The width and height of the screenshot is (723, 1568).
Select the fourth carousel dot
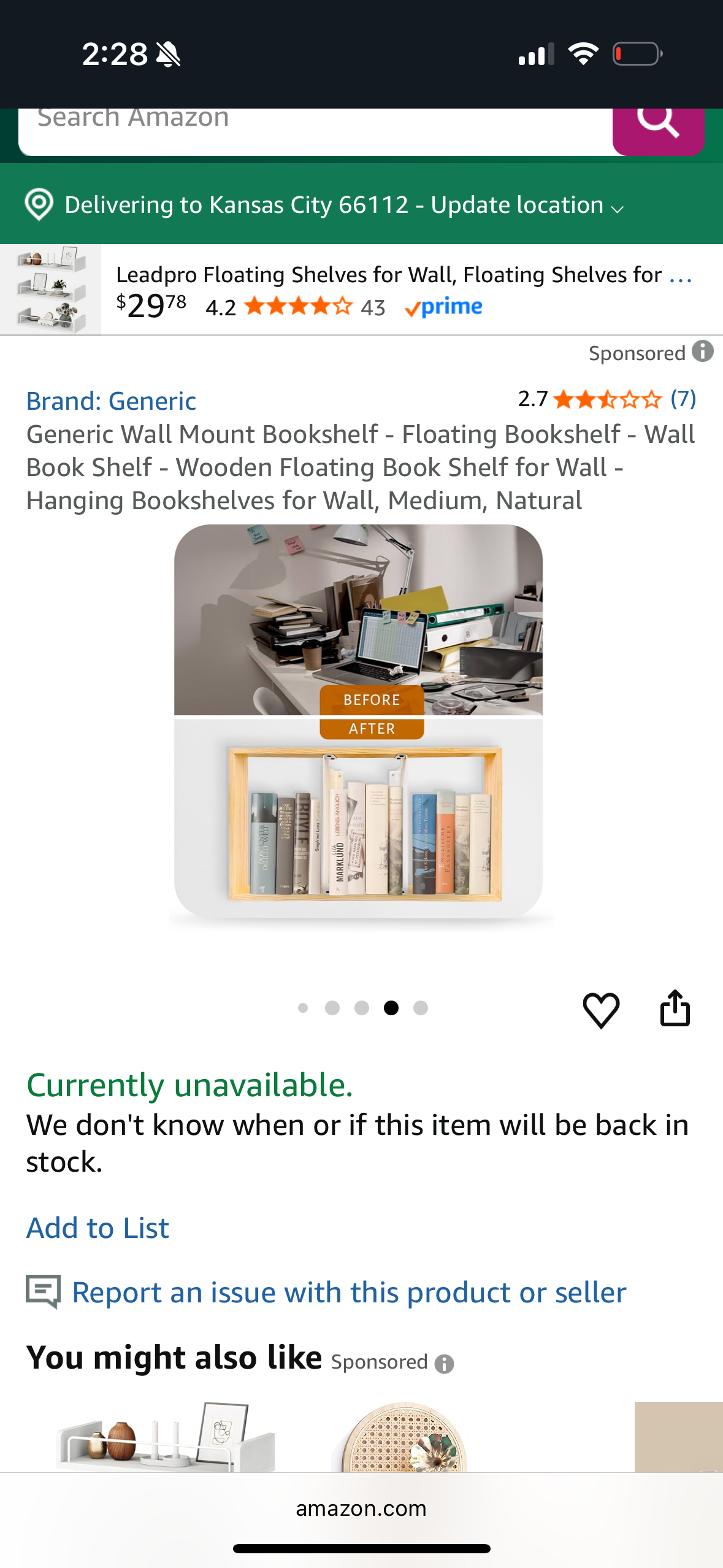point(391,1008)
